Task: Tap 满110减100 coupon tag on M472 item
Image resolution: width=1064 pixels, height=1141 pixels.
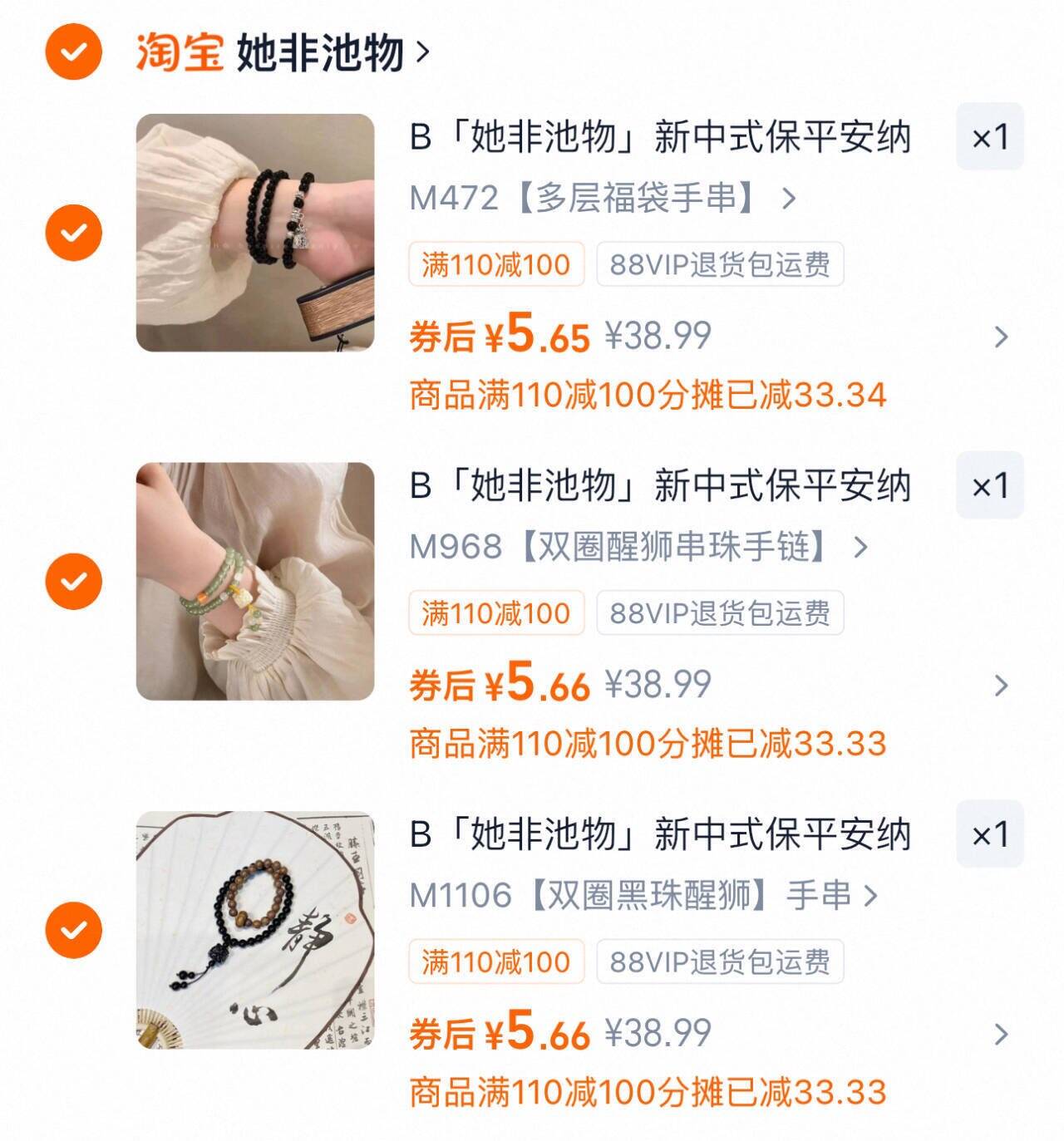Action: pos(496,264)
